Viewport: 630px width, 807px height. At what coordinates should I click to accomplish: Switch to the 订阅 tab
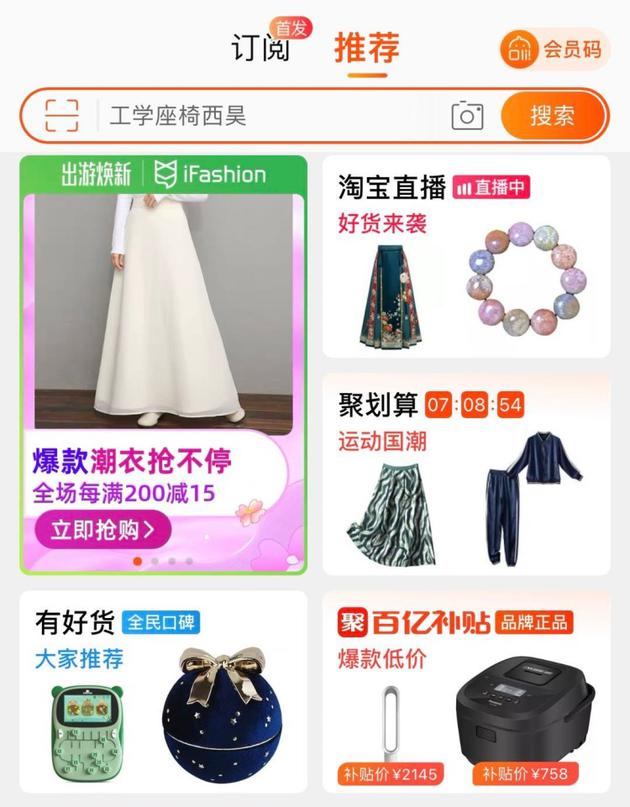click(x=259, y=47)
